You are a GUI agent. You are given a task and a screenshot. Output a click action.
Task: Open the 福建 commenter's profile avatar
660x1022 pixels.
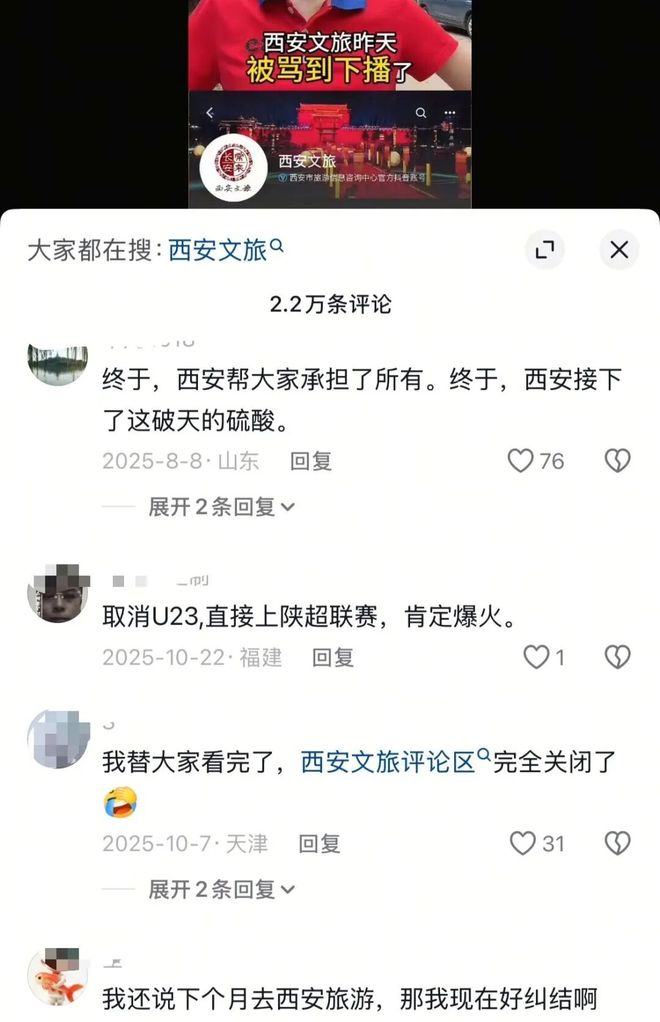click(57, 593)
